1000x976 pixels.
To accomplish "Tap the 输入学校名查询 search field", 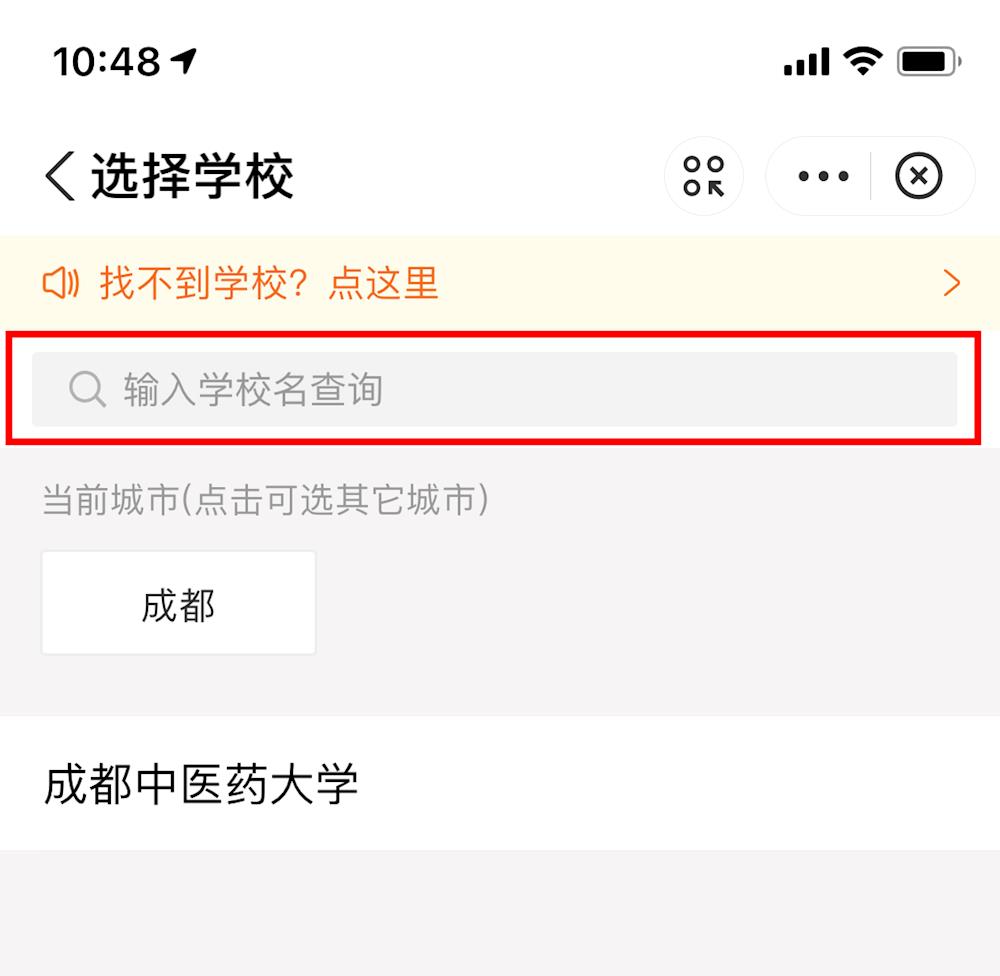I will (x=495, y=390).
